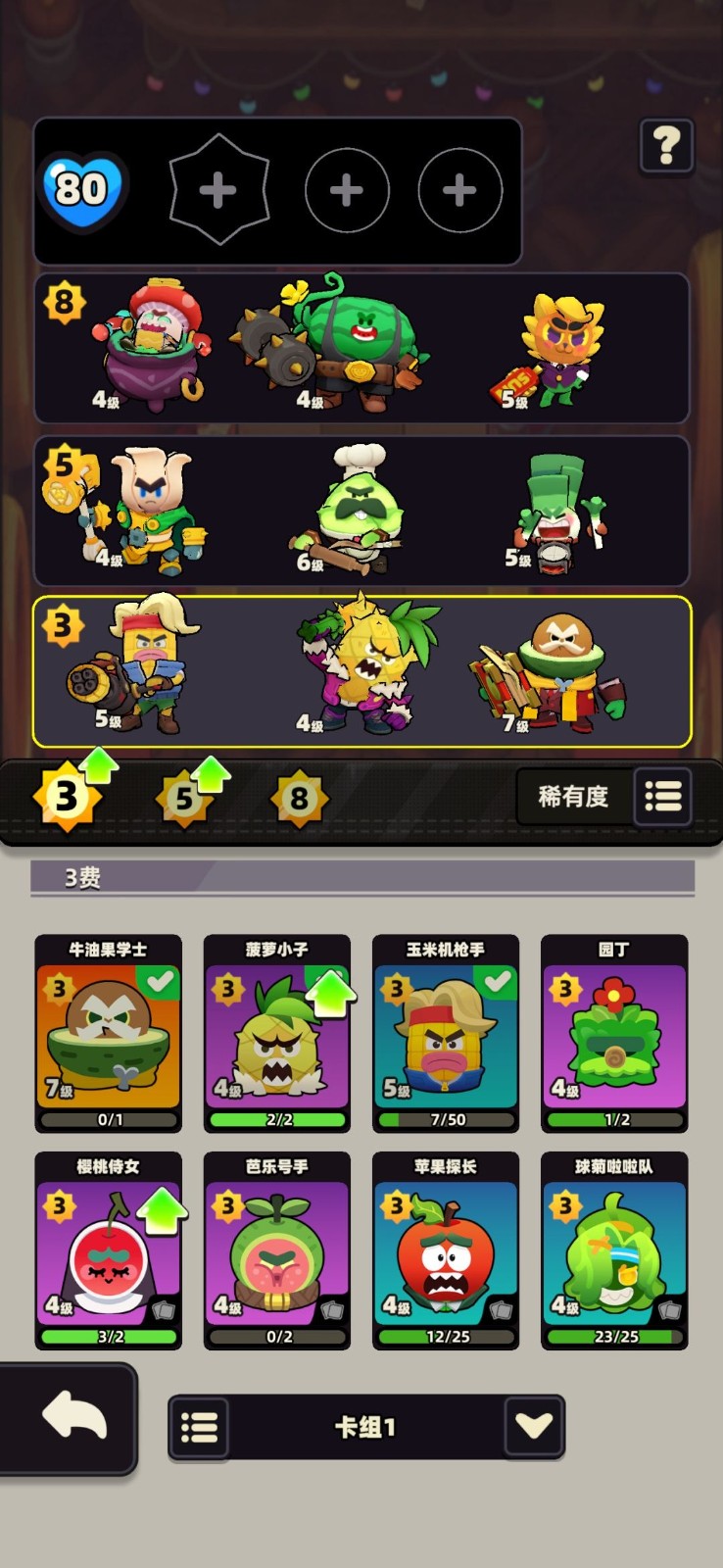Open the deck list icon beside 卡组1
This screenshot has width=723, height=1568.
tap(200, 1427)
